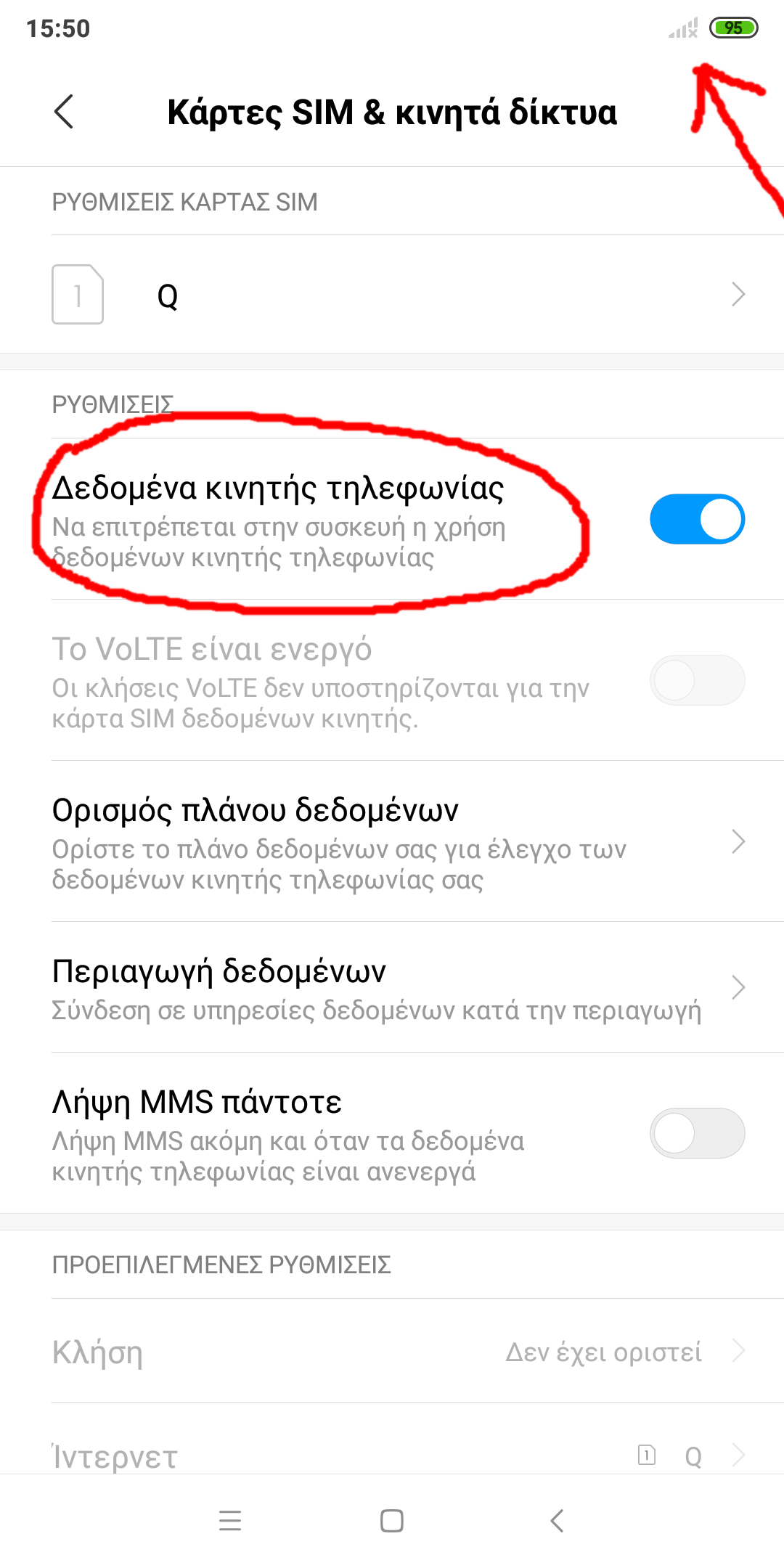
Task: Open SIM card Q settings
Action: 392,295
